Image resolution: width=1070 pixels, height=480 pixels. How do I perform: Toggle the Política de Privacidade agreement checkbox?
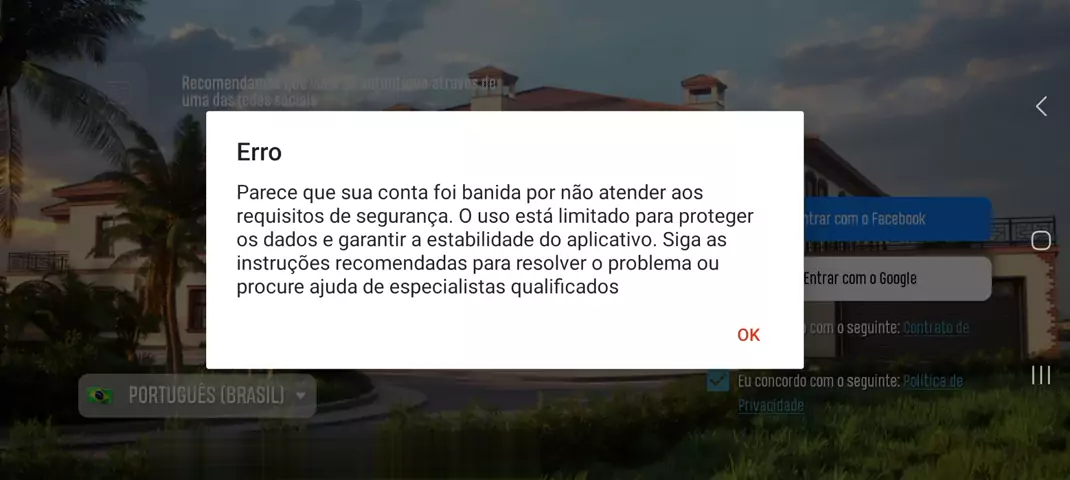point(718,381)
